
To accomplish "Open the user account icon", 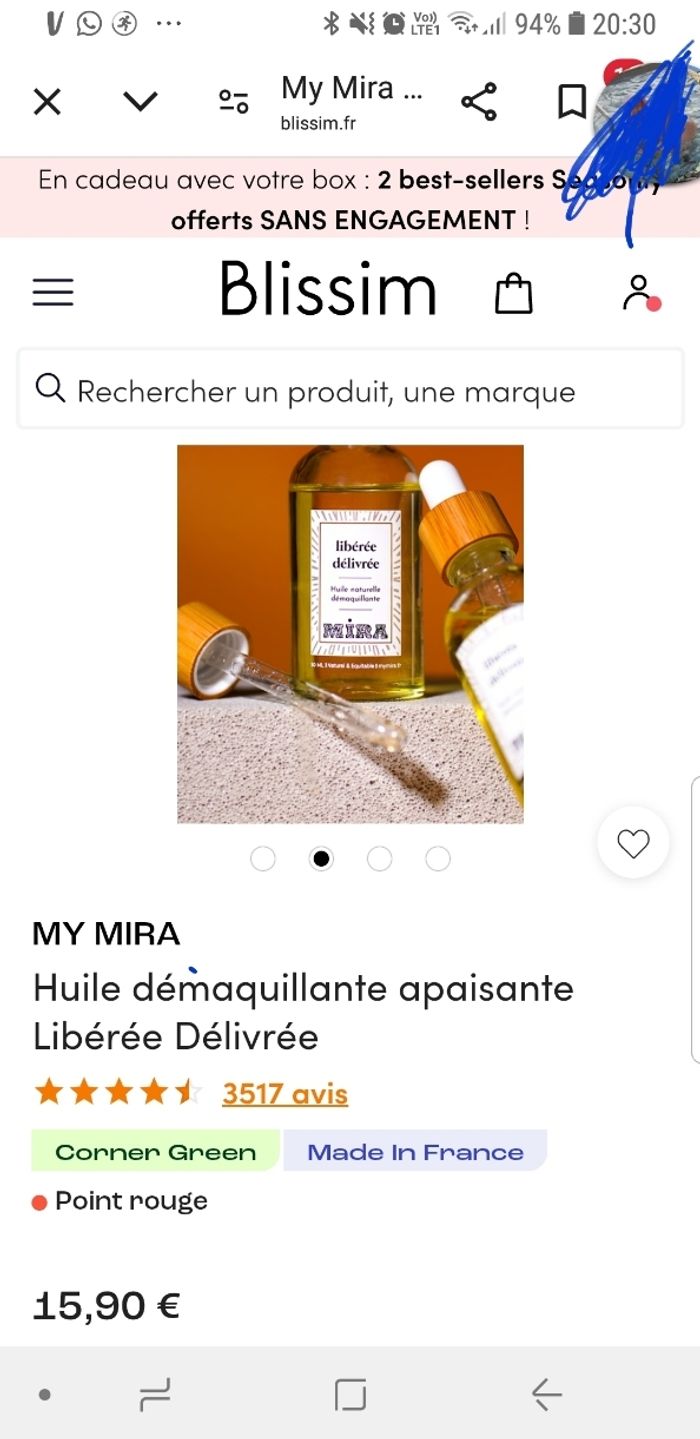I will (637, 293).
